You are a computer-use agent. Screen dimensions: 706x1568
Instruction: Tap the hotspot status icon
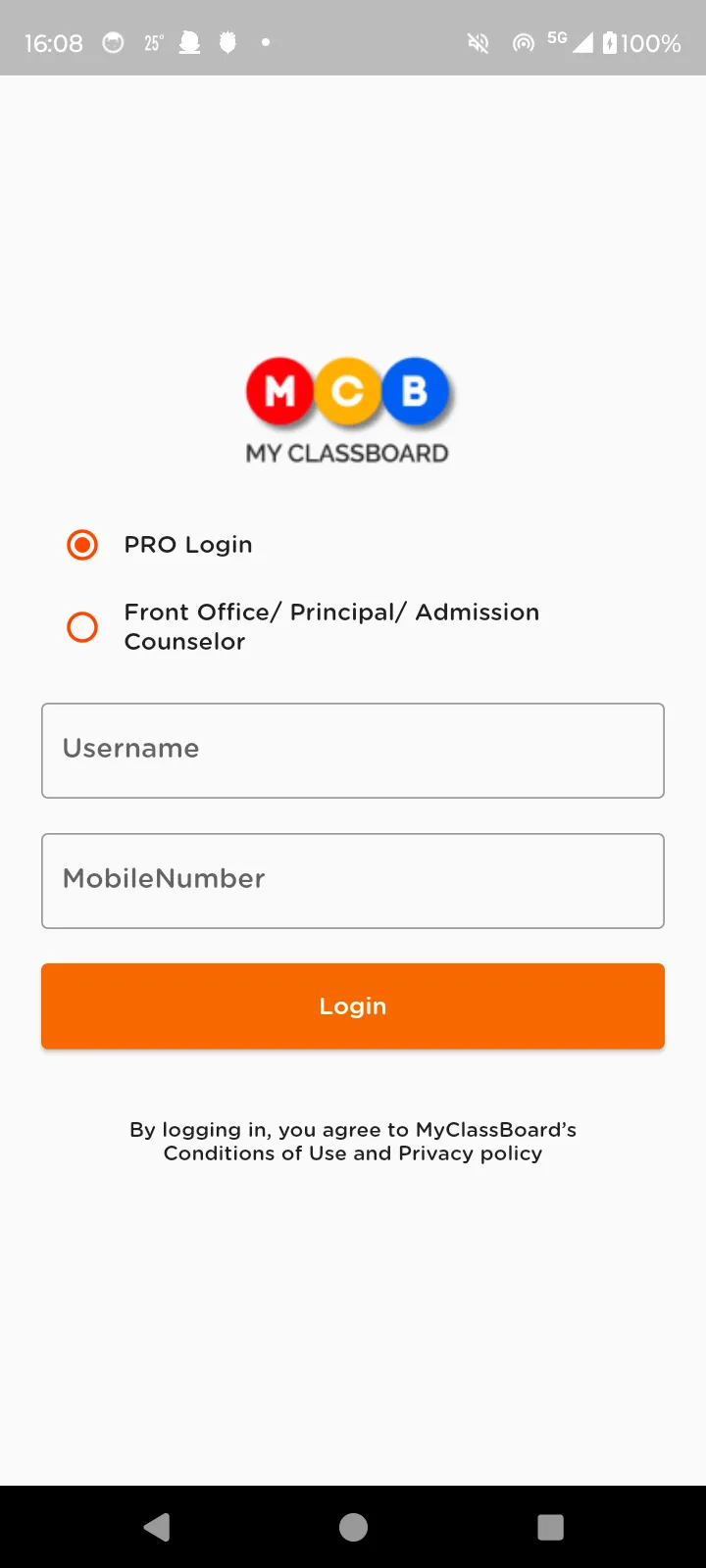point(523,42)
